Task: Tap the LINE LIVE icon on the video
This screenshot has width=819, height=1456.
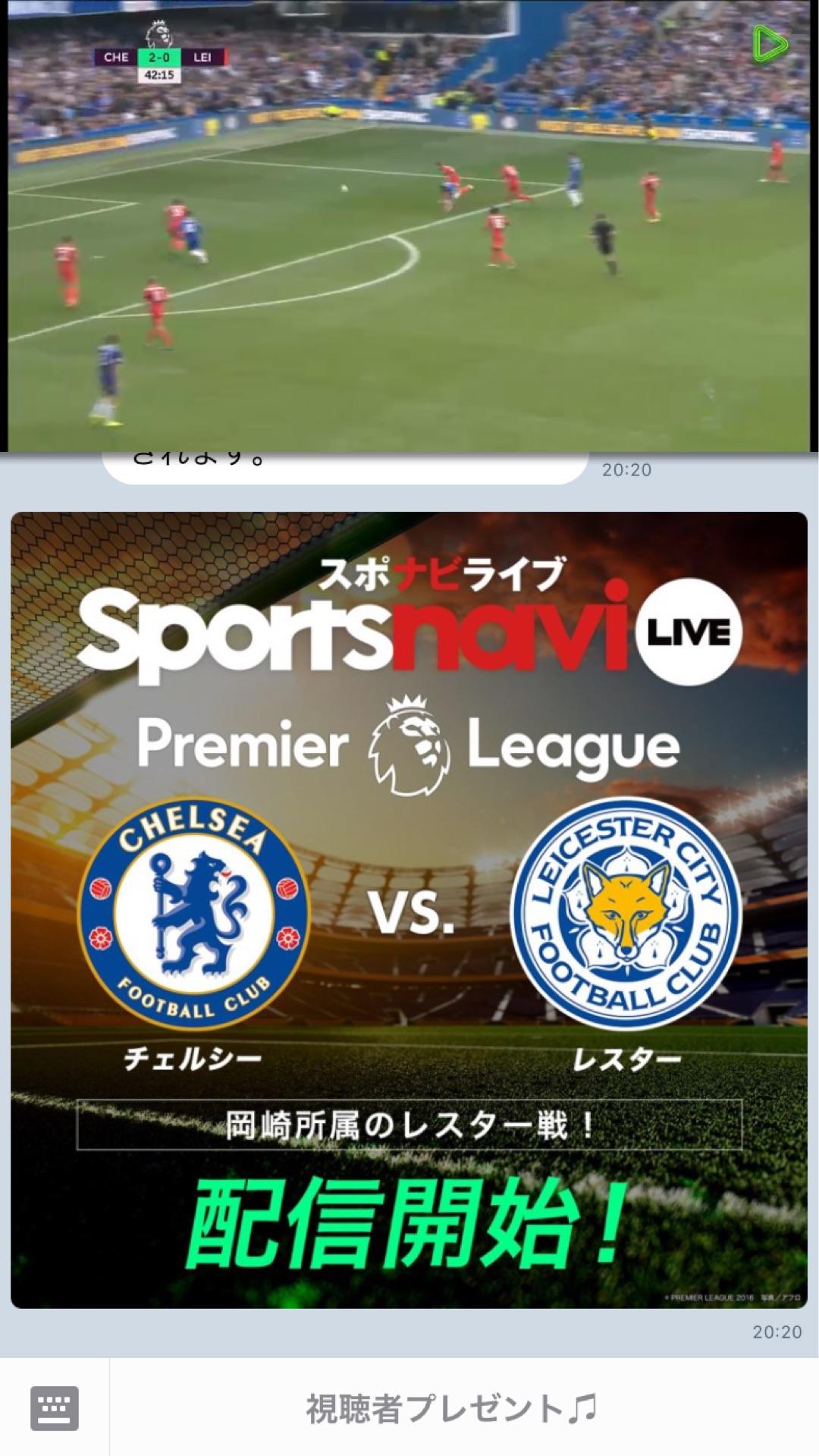Action: click(769, 45)
